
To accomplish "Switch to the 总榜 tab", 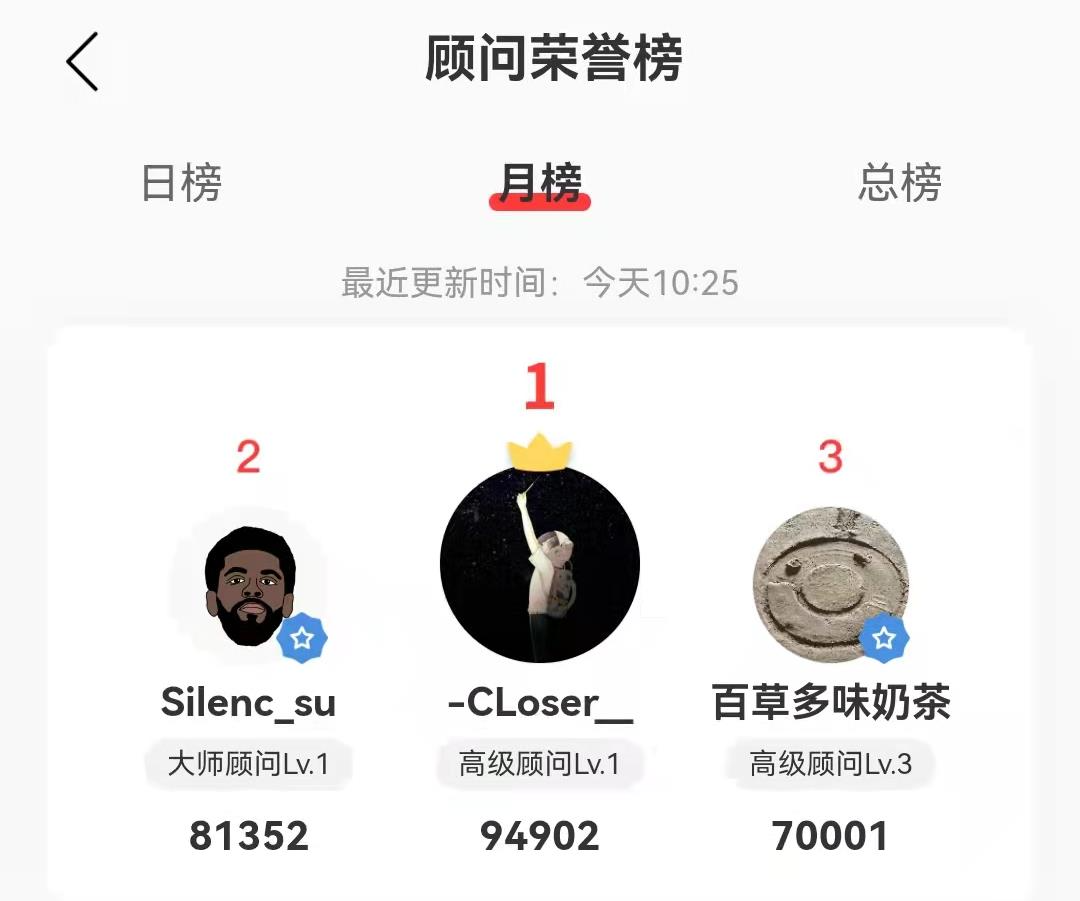I will tap(899, 183).
